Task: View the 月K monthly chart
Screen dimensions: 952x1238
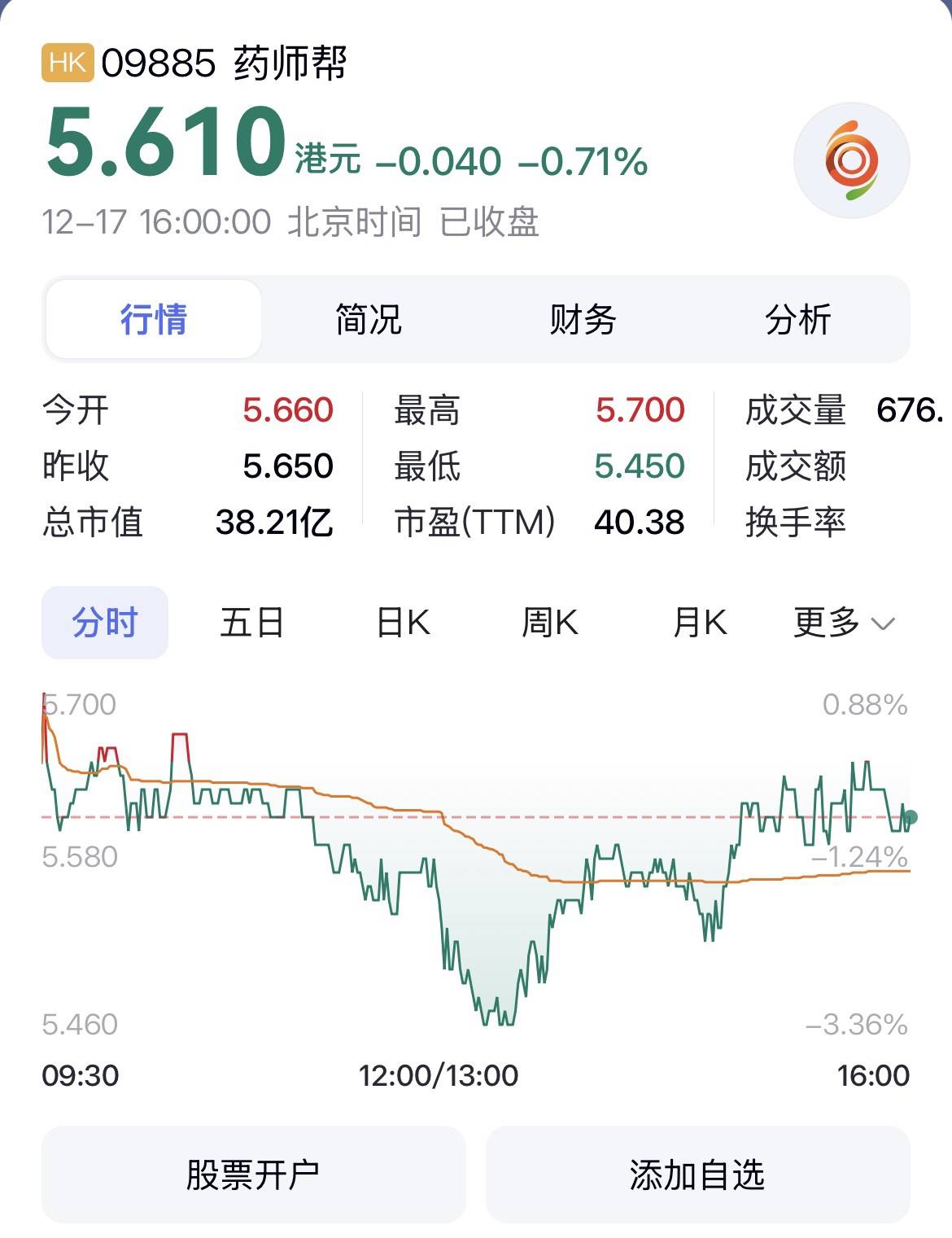Action: coord(697,623)
